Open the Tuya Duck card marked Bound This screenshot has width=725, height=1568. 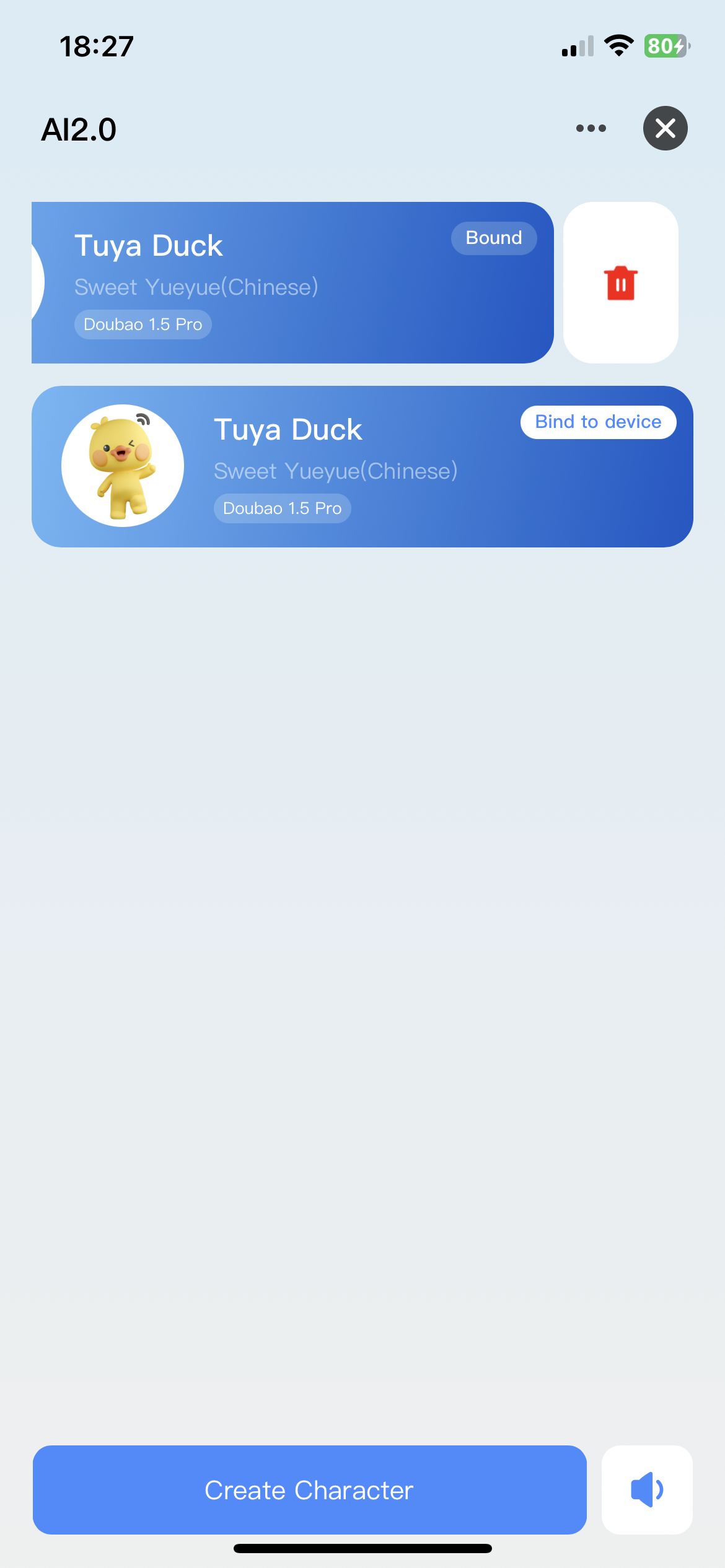pos(292,283)
